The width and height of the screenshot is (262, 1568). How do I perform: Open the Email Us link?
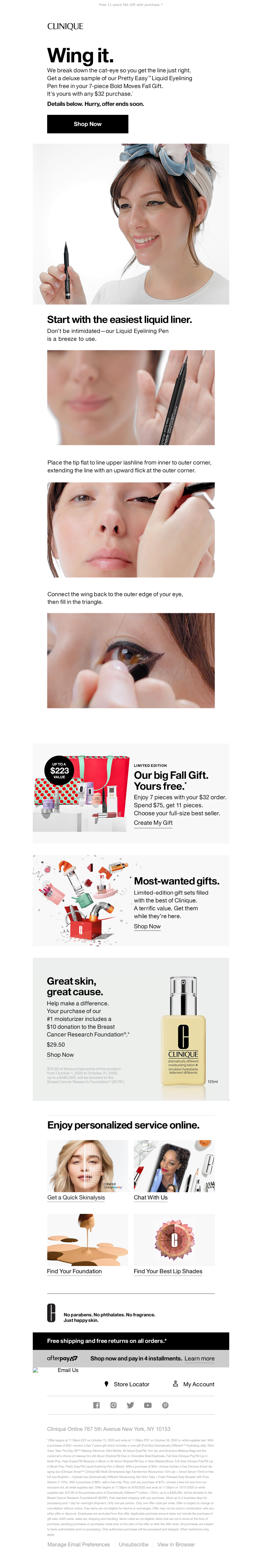68,1370
